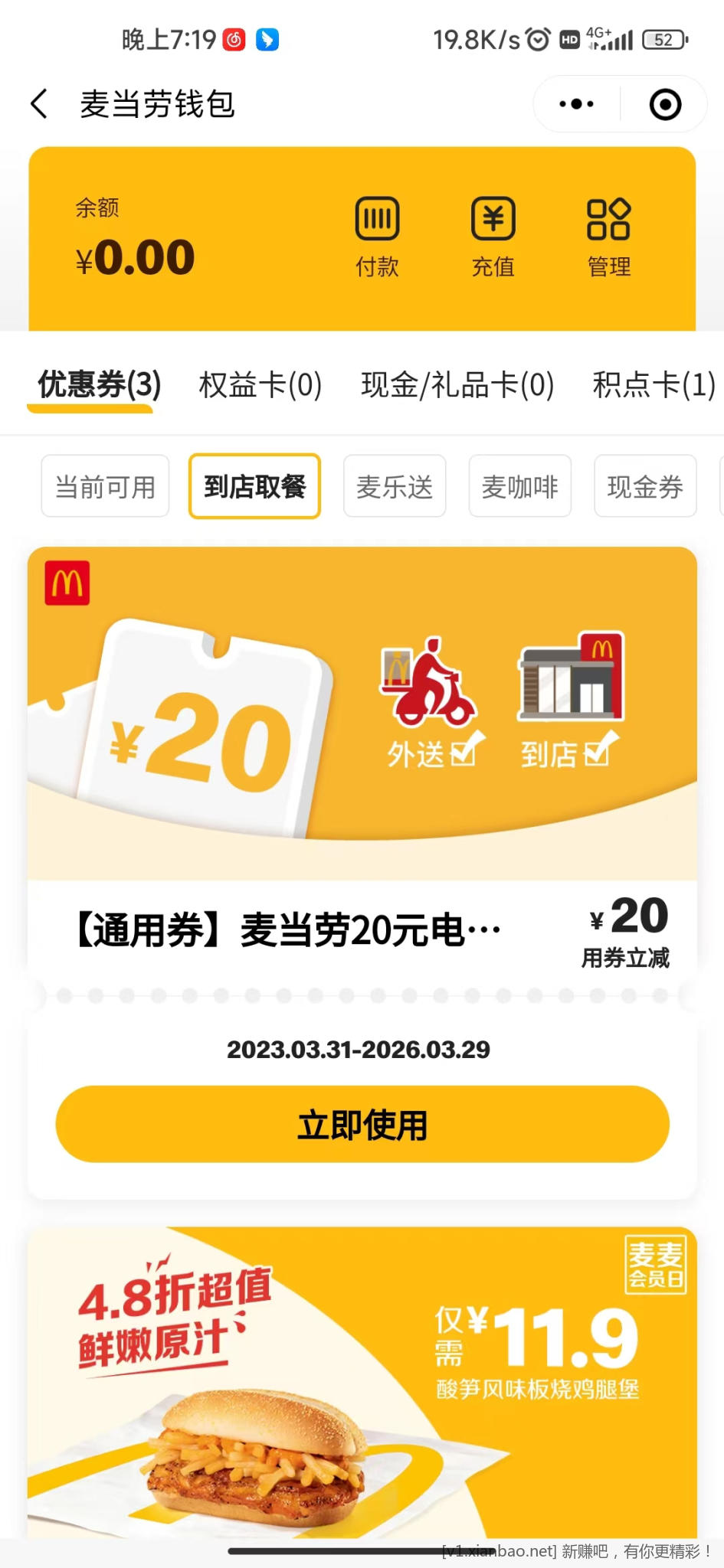
Task: Open 管理 wallet management
Action: [x=608, y=236]
